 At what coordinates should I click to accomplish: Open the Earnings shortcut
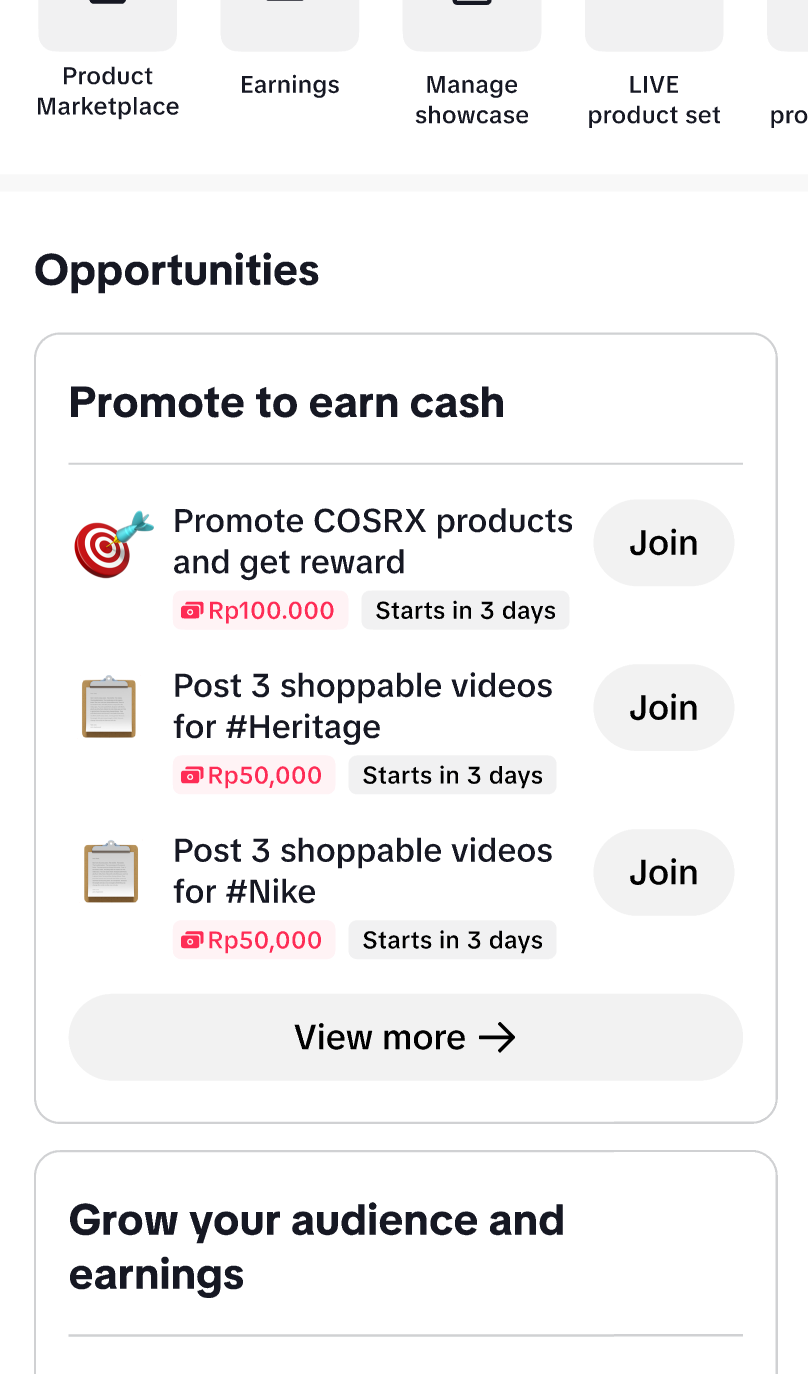point(290,60)
